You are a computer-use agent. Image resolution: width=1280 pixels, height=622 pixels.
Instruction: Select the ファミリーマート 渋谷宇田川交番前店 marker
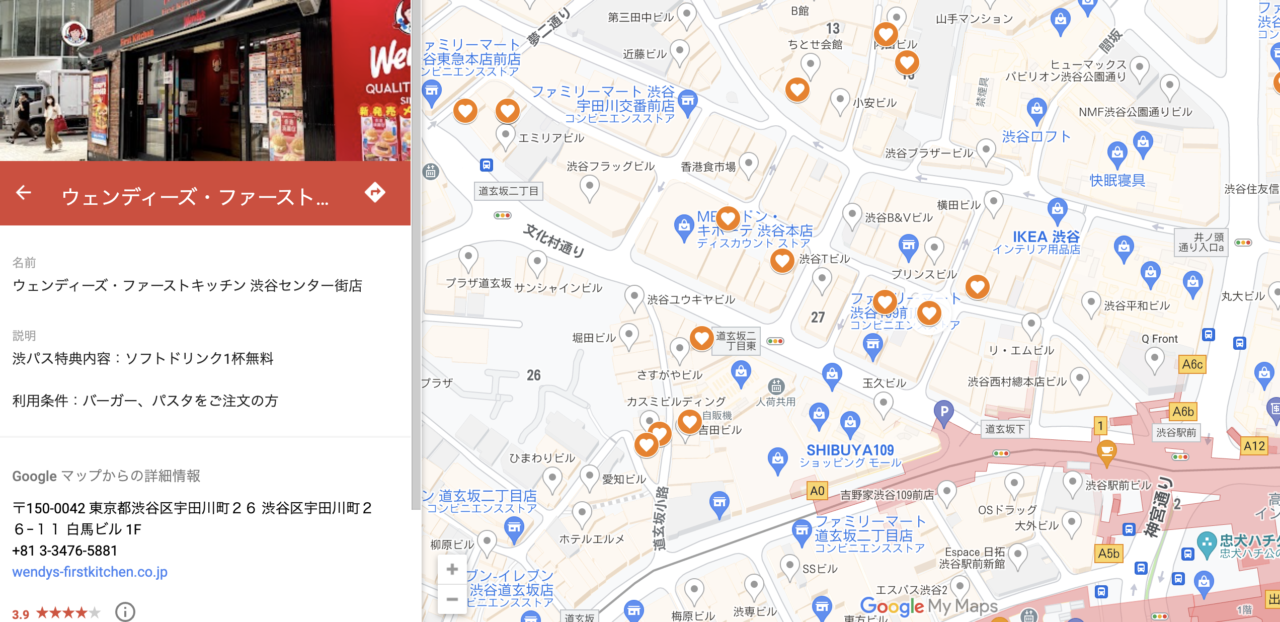click(687, 100)
